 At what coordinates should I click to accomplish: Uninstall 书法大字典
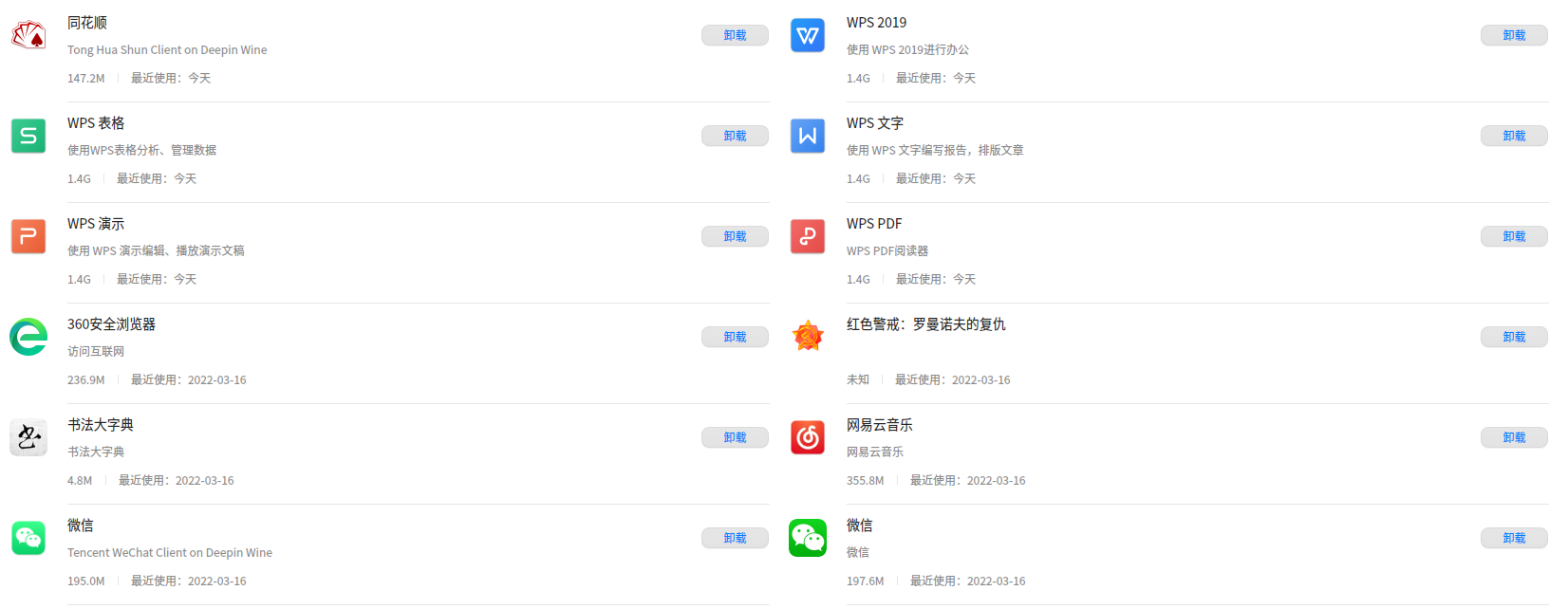coord(735,437)
